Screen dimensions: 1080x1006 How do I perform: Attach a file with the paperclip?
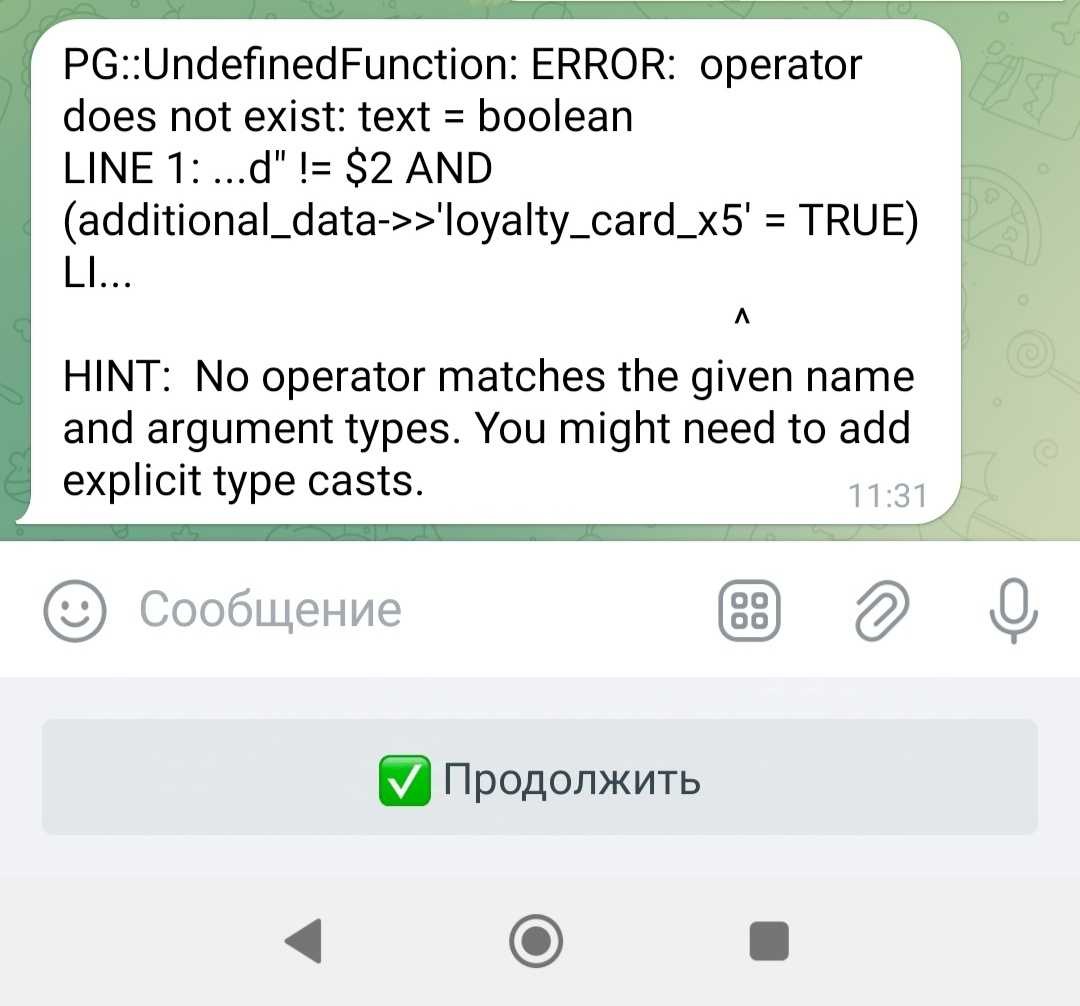coord(882,610)
